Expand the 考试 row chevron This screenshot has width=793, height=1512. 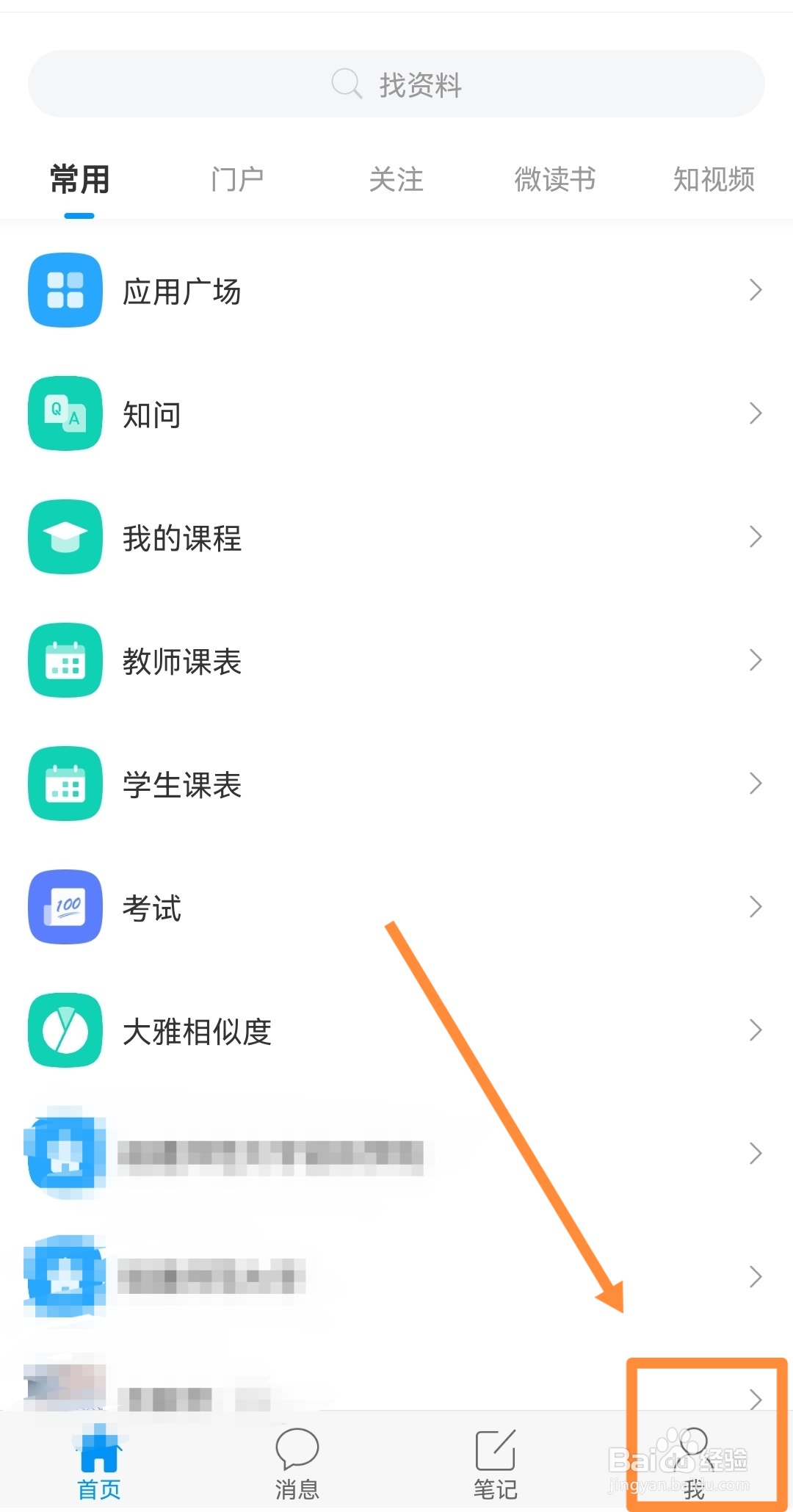click(x=756, y=908)
